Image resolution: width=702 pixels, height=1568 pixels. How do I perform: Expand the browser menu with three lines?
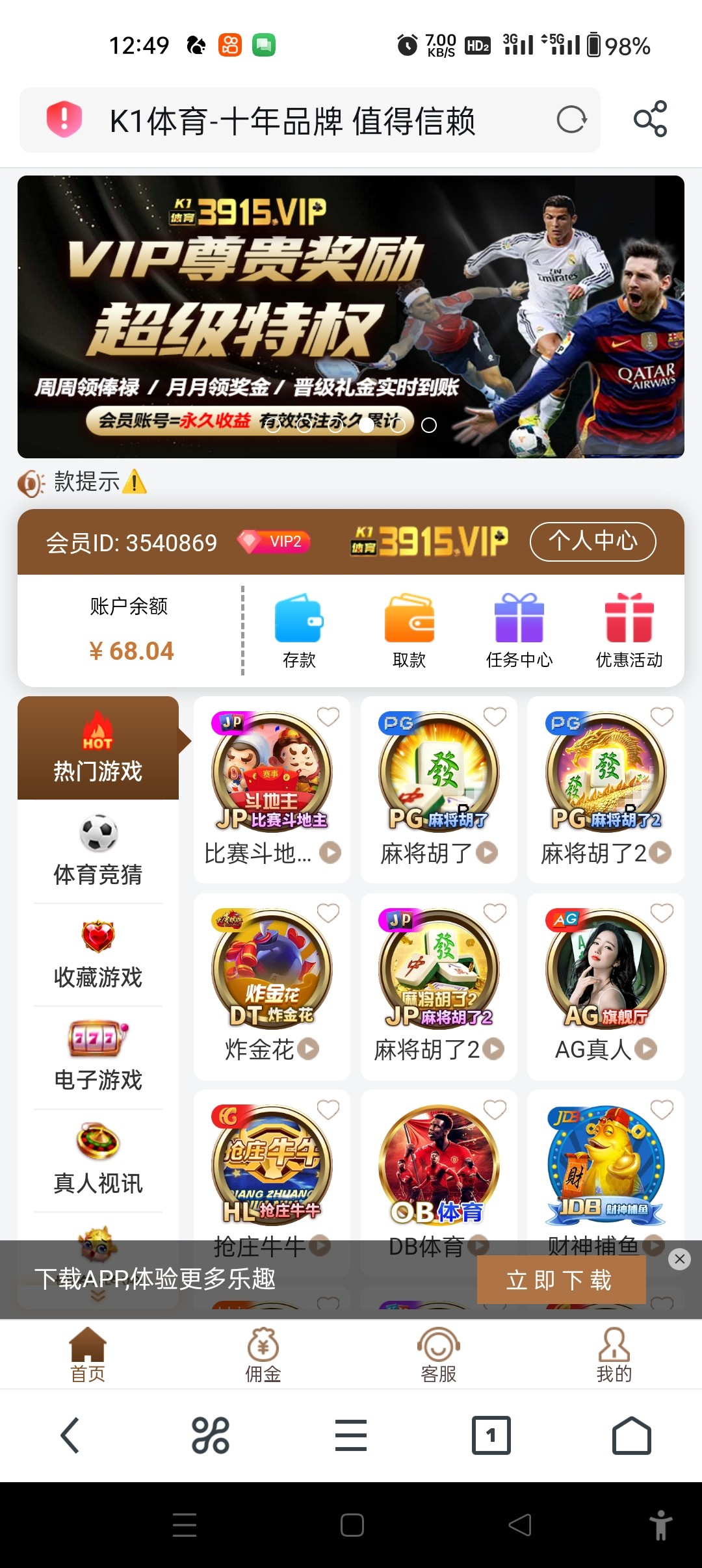tap(350, 1436)
